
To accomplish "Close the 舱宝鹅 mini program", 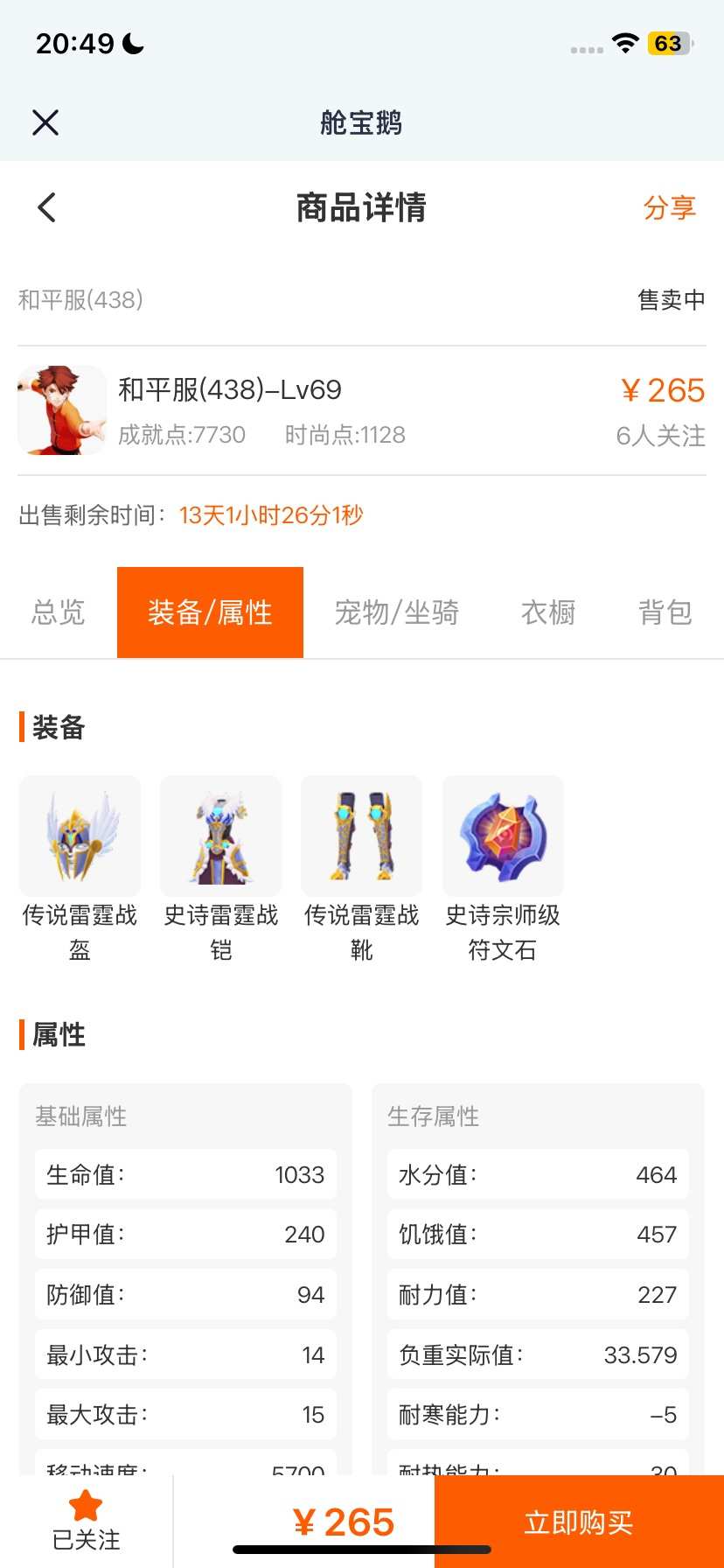I will (x=45, y=122).
